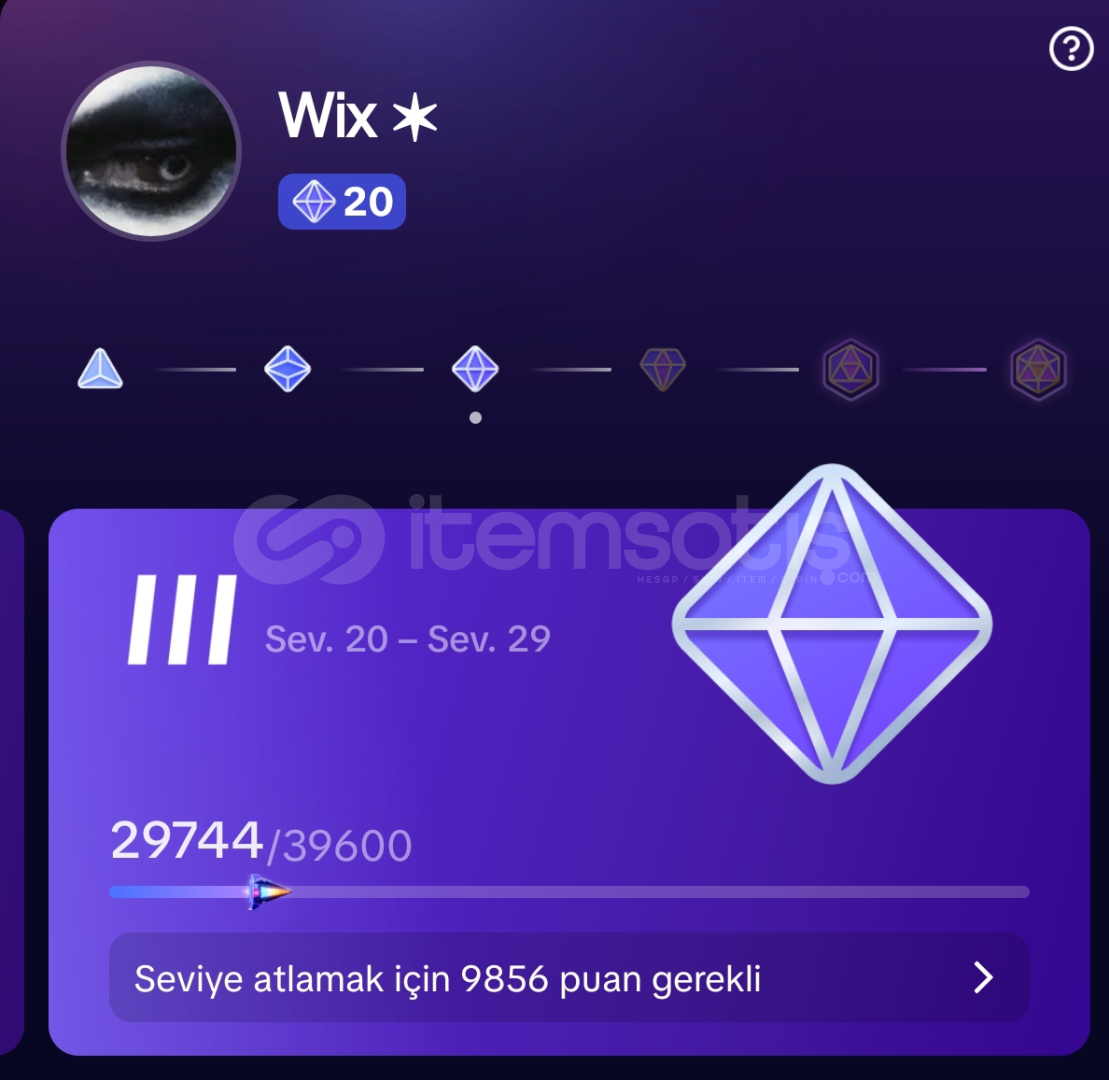Tap the level 20 badge under Wix
Viewport: 1109px width, 1080px height.
coord(342,202)
